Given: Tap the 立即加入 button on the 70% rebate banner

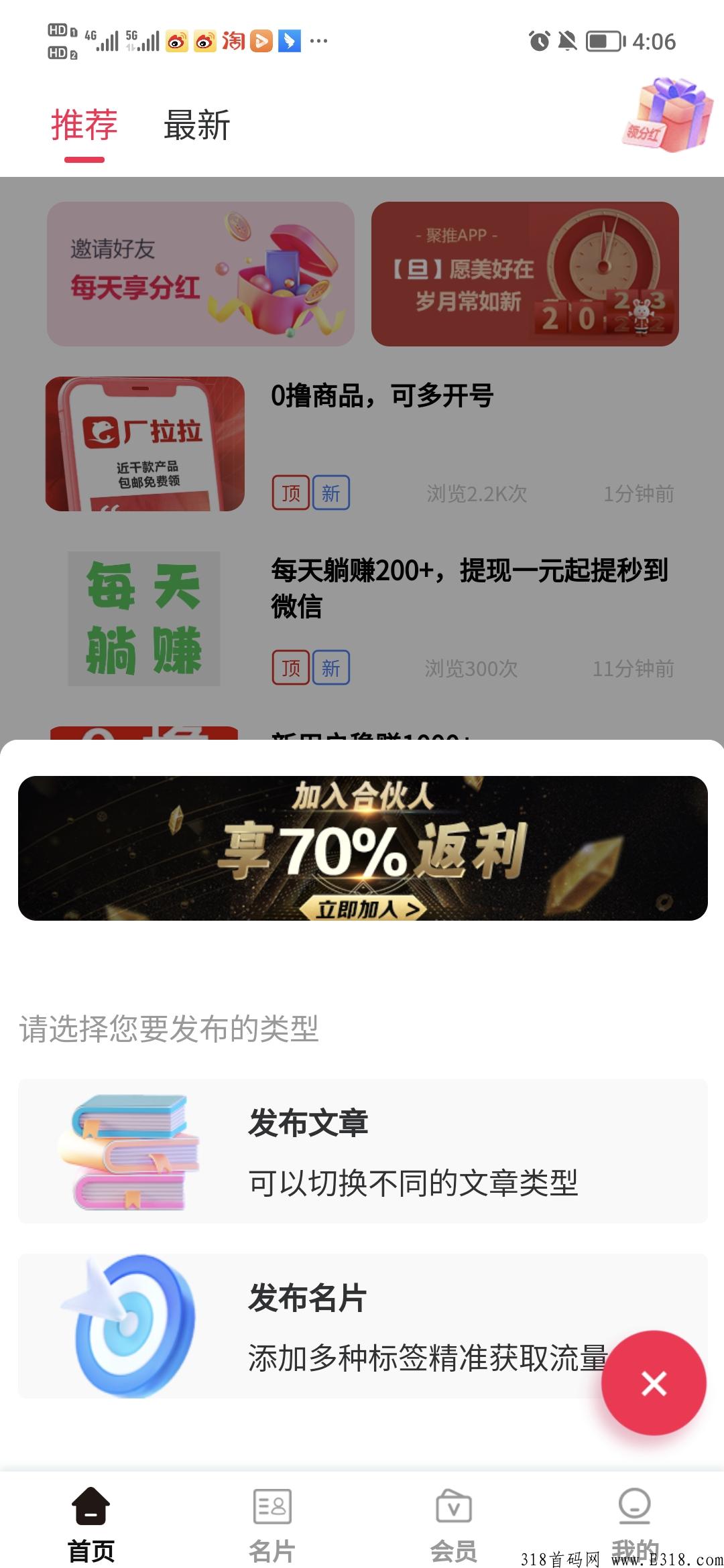Looking at the screenshot, I should click(x=365, y=909).
